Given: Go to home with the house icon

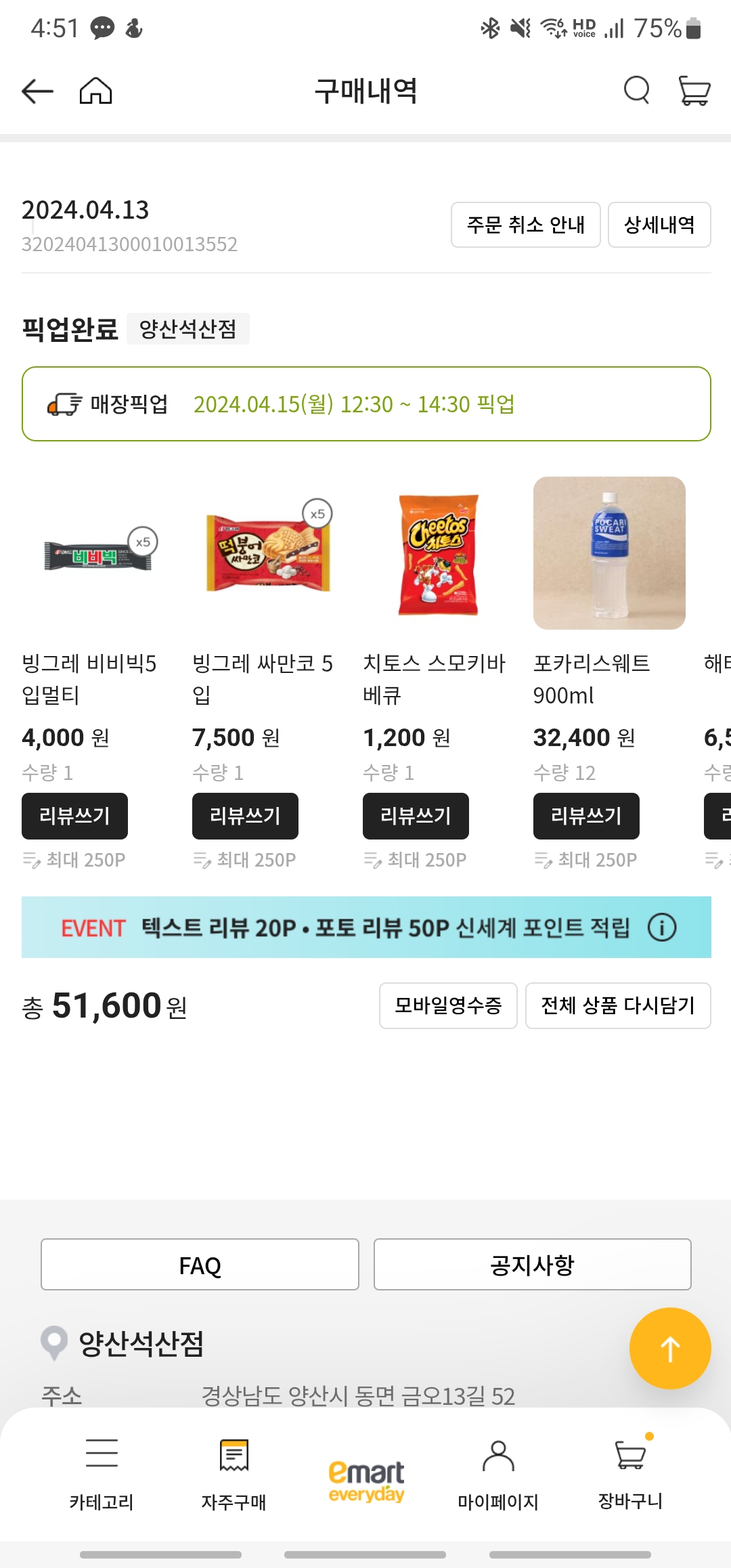Looking at the screenshot, I should coord(95,90).
